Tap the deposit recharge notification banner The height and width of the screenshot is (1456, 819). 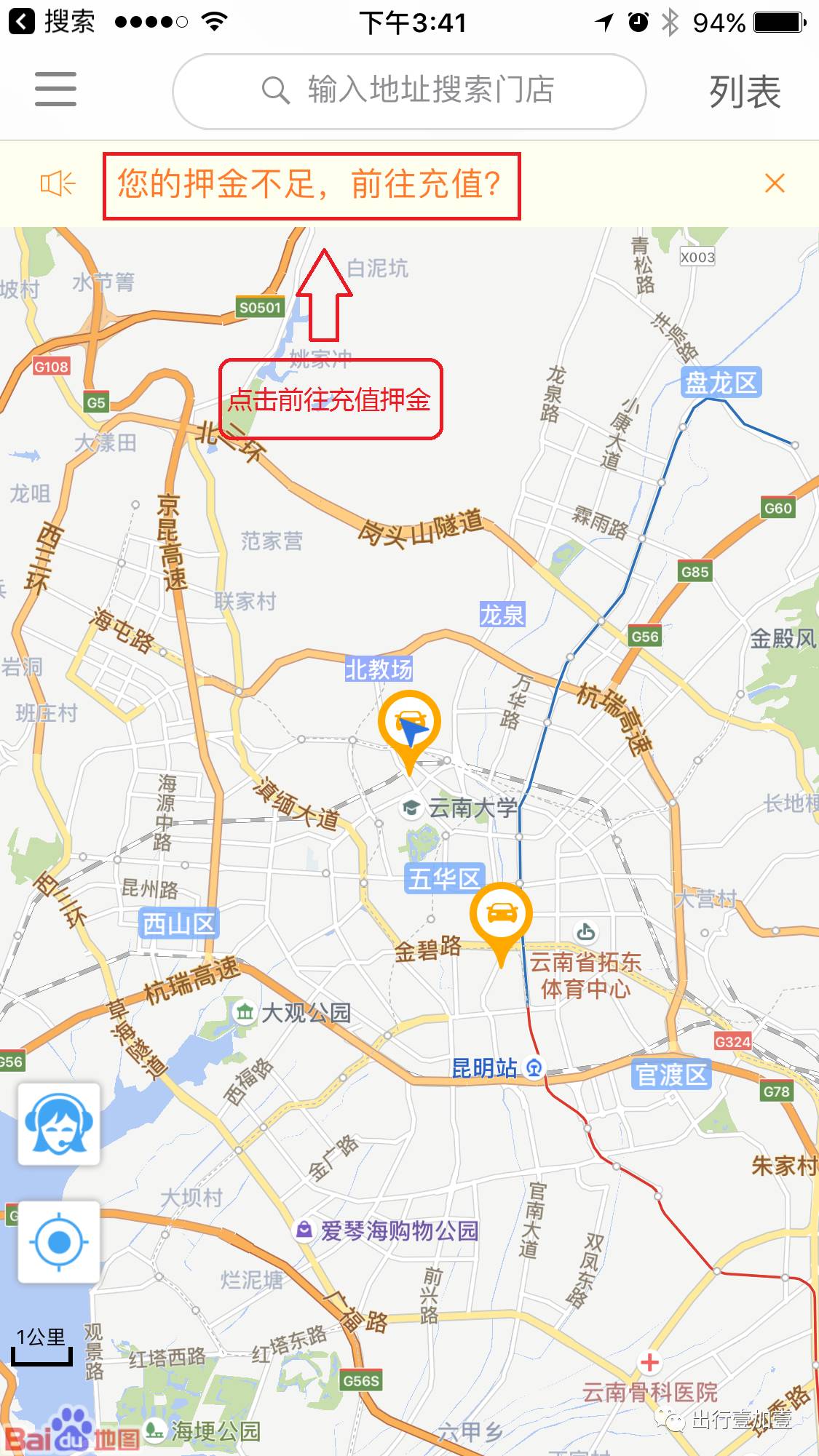coord(313,184)
